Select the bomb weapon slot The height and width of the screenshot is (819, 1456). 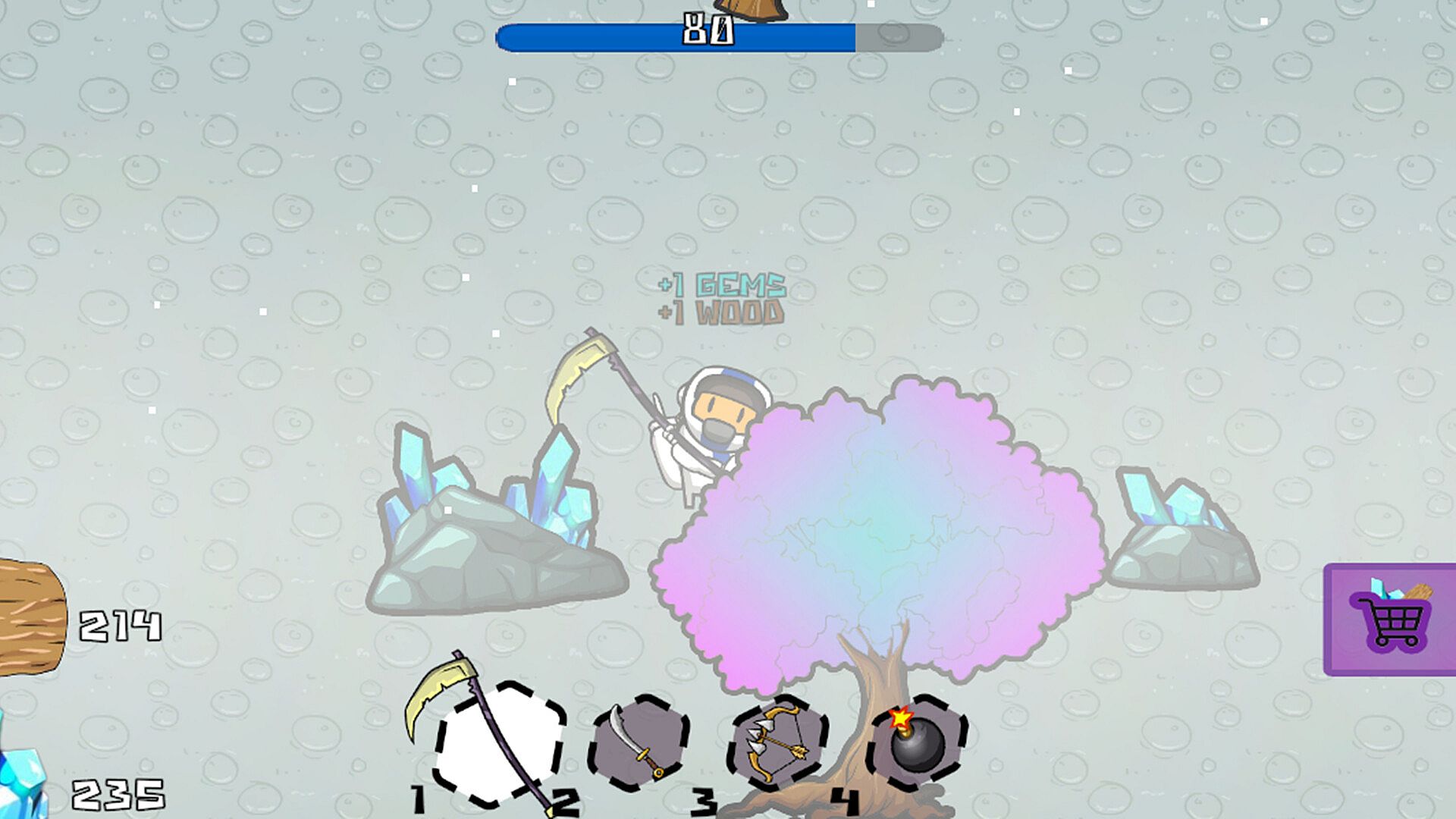click(x=918, y=743)
